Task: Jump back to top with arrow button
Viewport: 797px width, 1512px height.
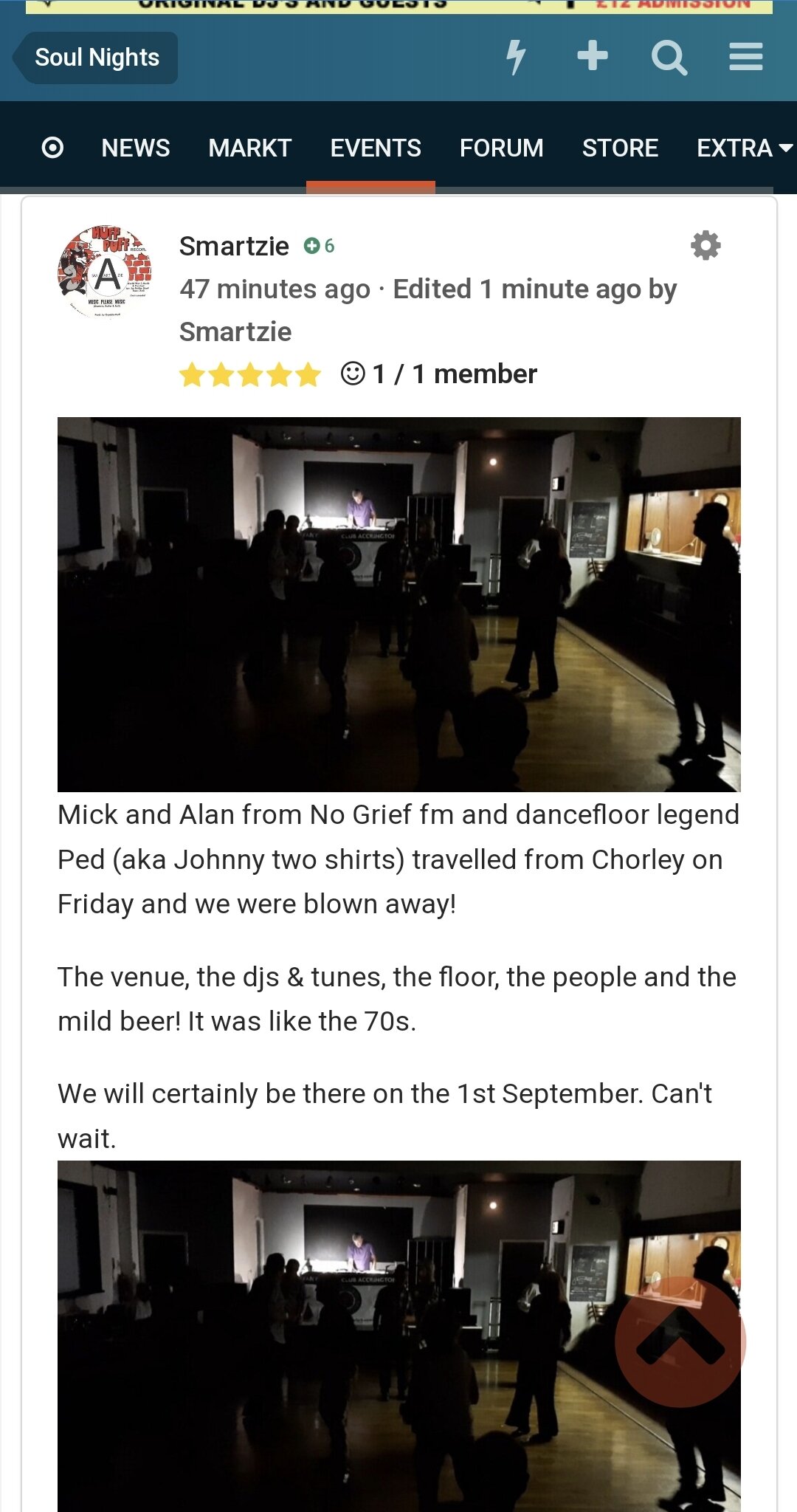Action: (680, 1341)
